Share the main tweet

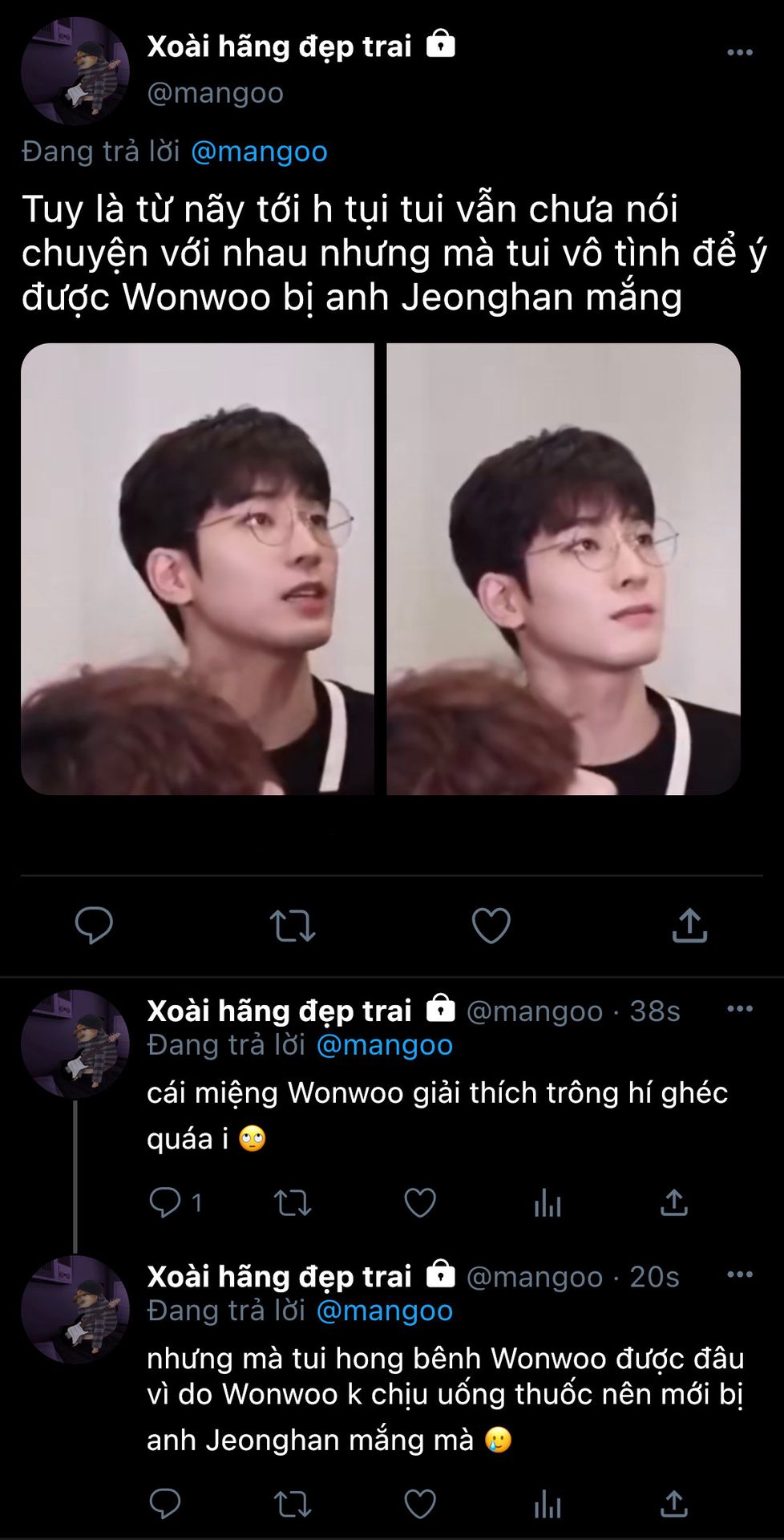(689, 926)
